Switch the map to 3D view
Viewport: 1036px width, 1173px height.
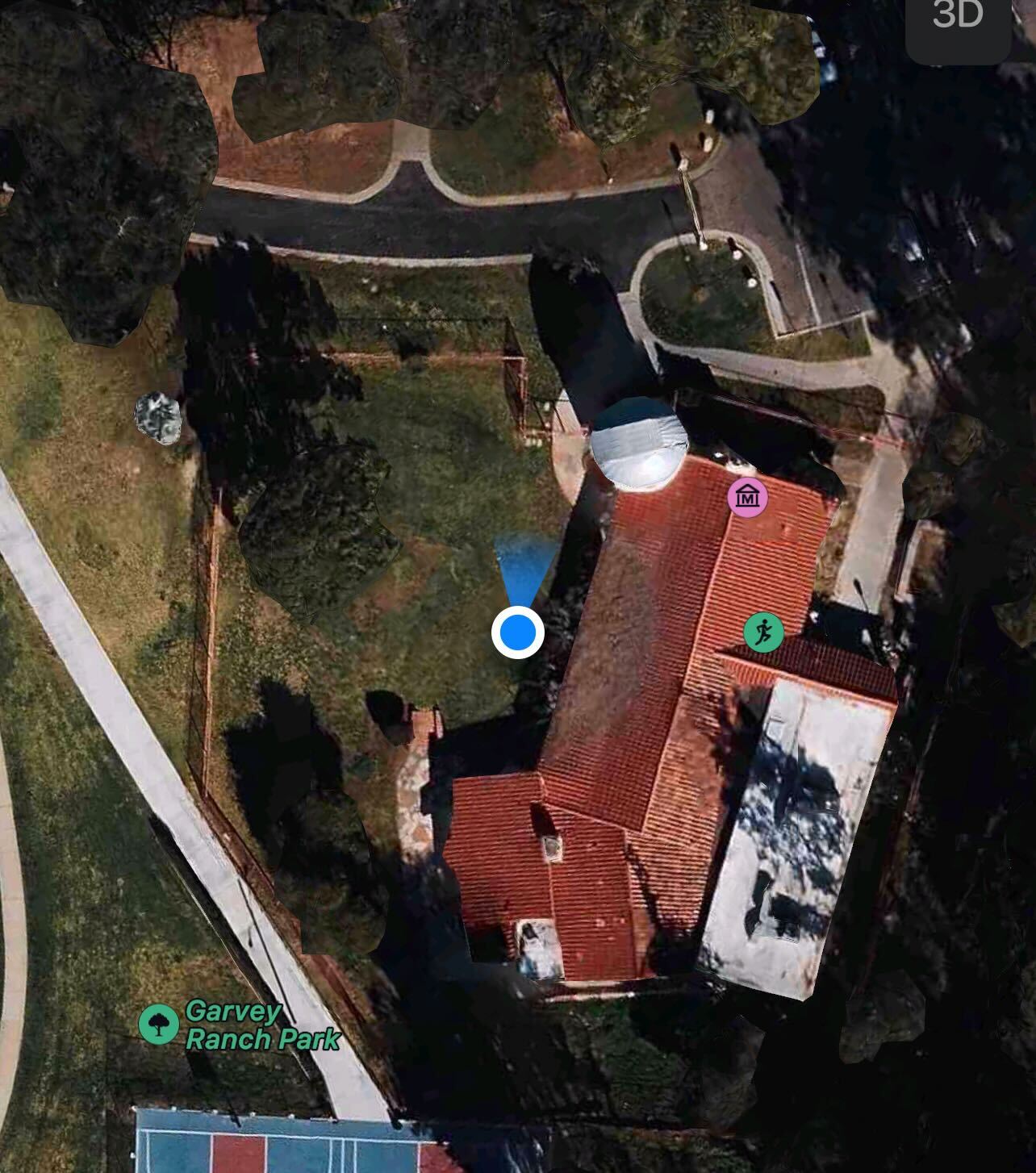959,18
